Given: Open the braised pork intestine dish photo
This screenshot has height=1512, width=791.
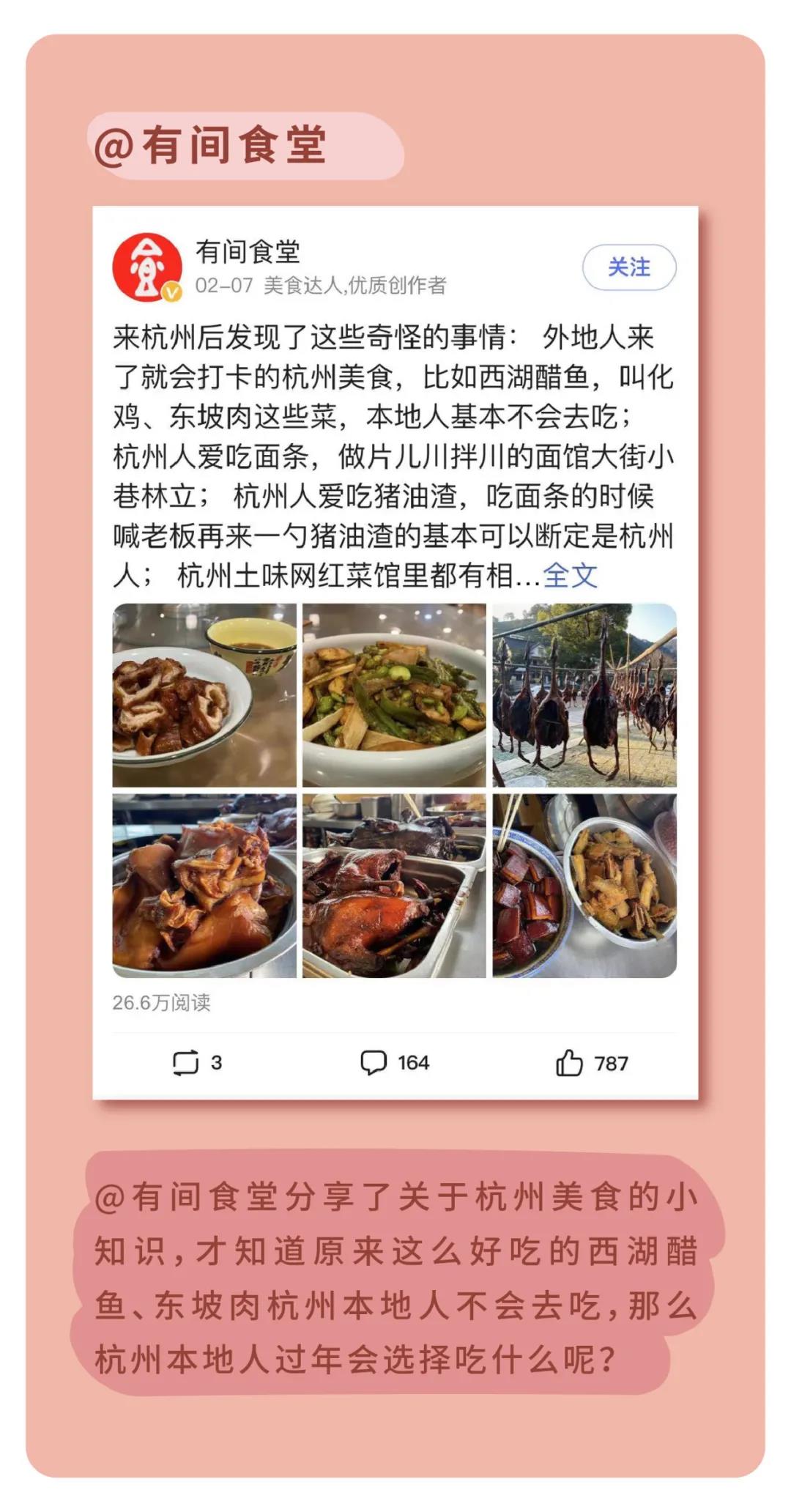Looking at the screenshot, I should [204, 695].
